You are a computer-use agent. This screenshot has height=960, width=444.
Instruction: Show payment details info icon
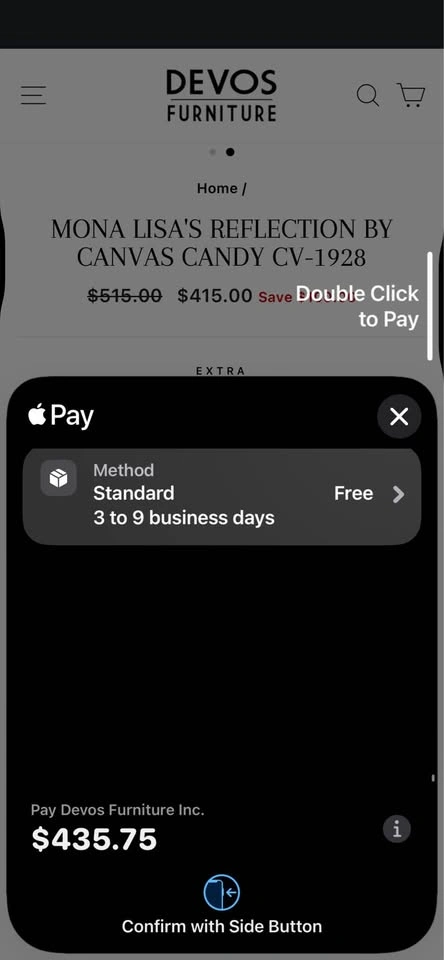click(x=397, y=830)
